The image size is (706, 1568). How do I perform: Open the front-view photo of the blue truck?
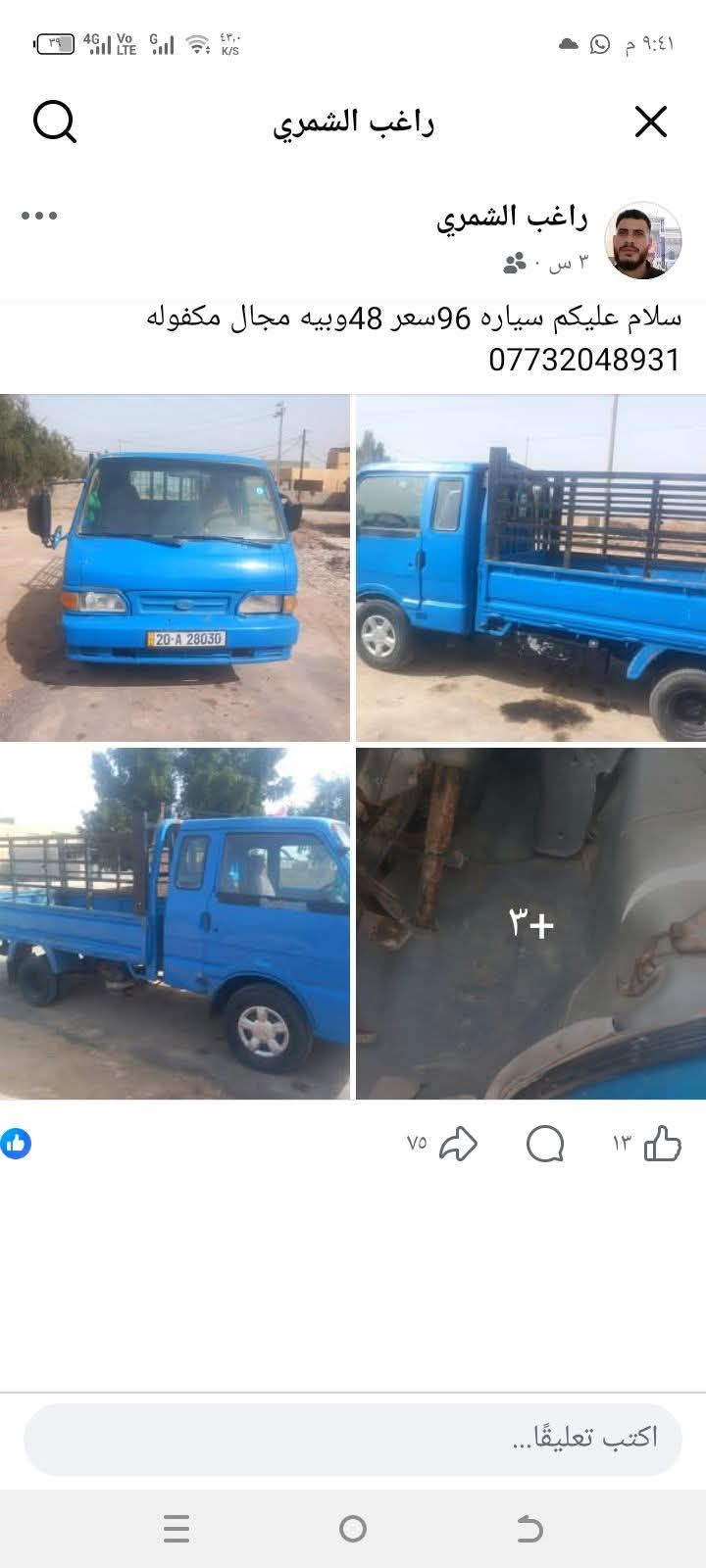175,567
